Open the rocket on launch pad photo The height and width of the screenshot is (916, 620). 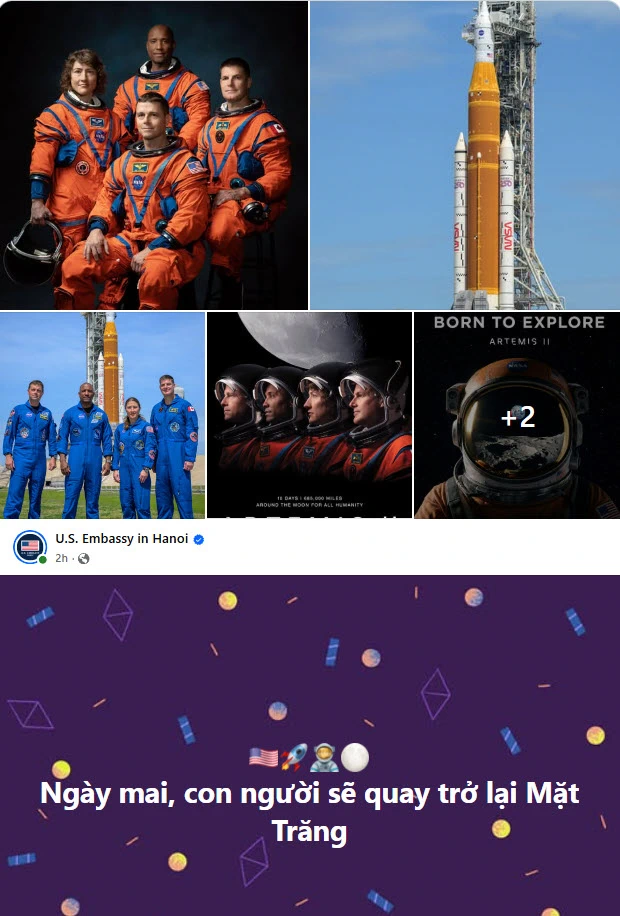point(464,155)
